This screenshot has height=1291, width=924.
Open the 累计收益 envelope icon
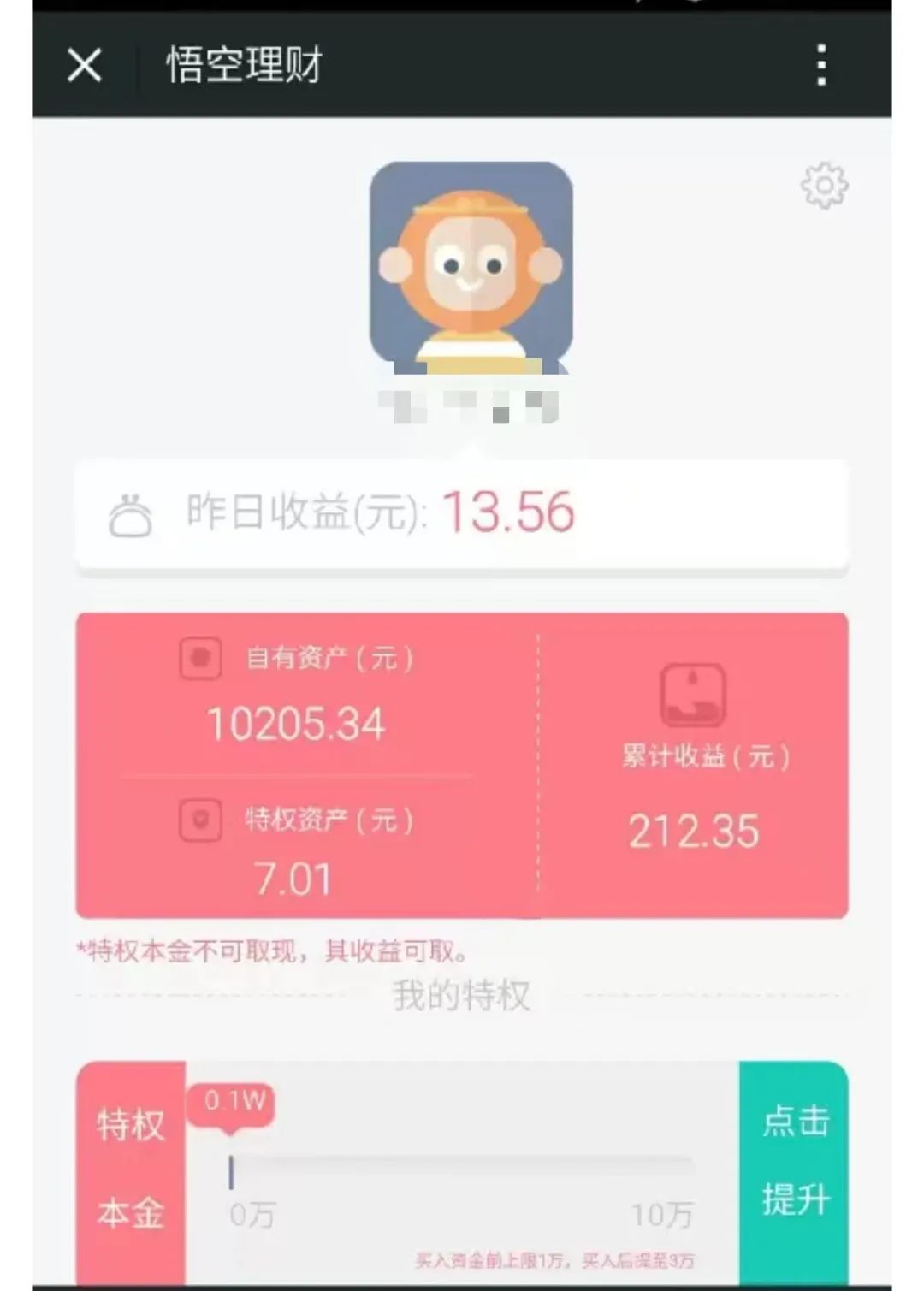pos(695,693)
